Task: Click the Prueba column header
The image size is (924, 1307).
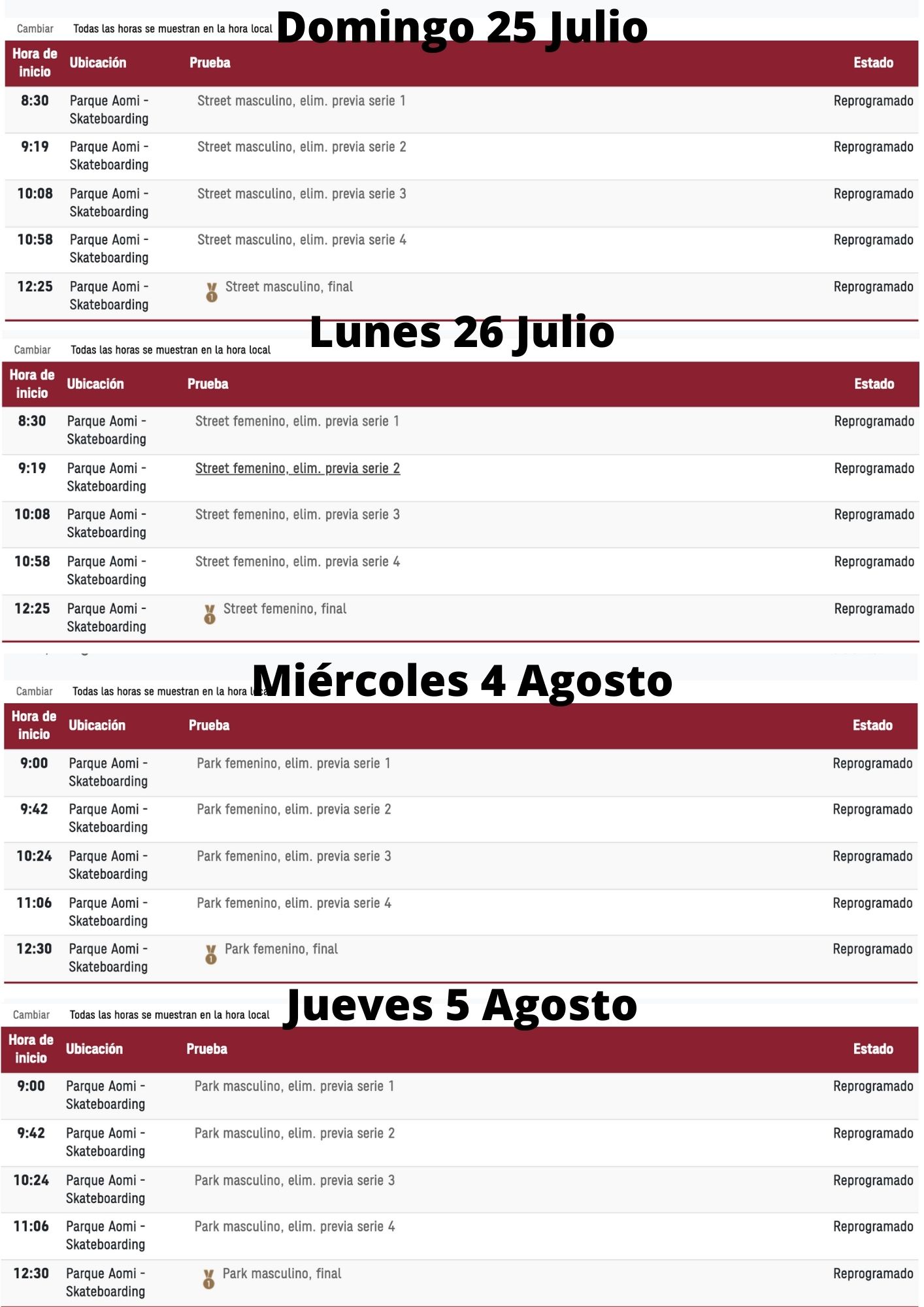Action: [x=208, y=63]
